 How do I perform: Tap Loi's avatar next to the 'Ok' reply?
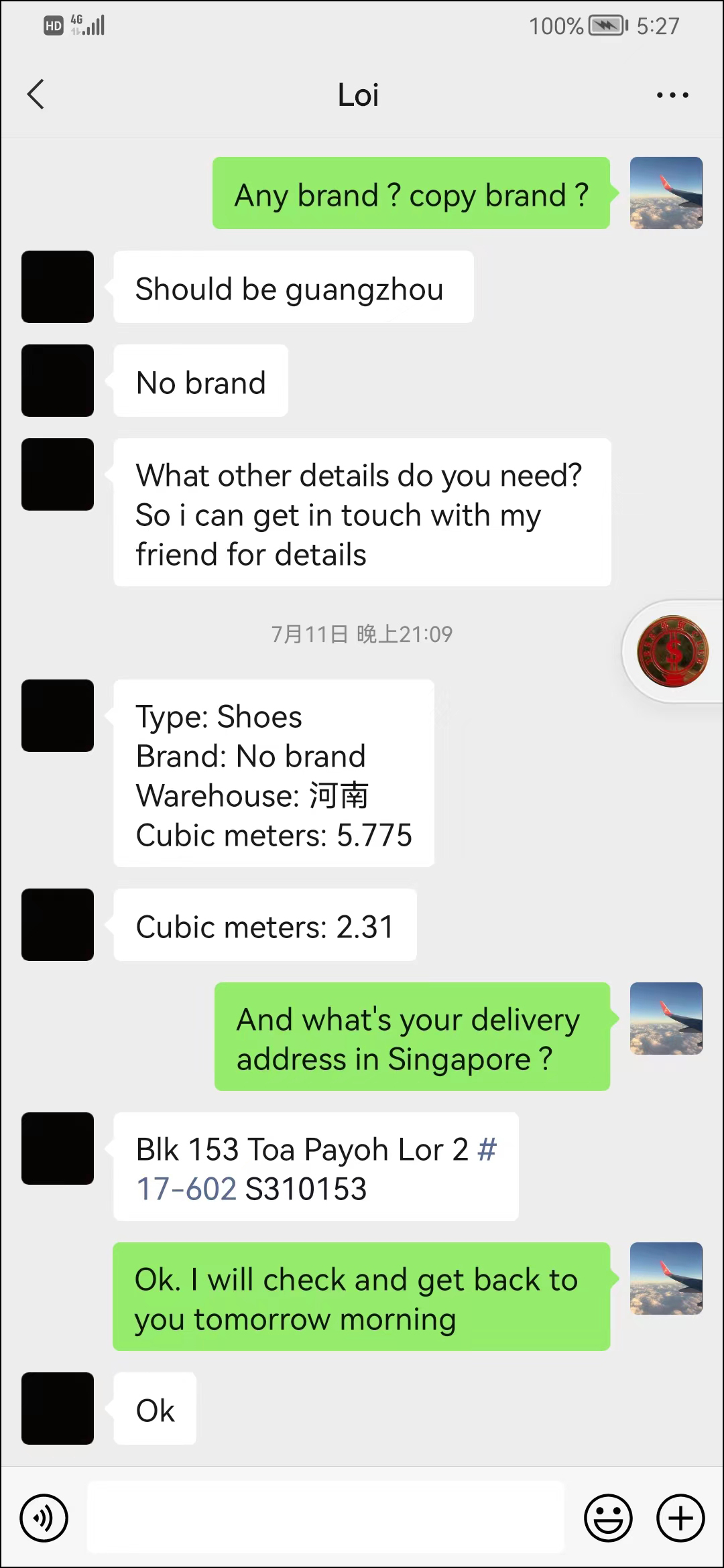58,1409
